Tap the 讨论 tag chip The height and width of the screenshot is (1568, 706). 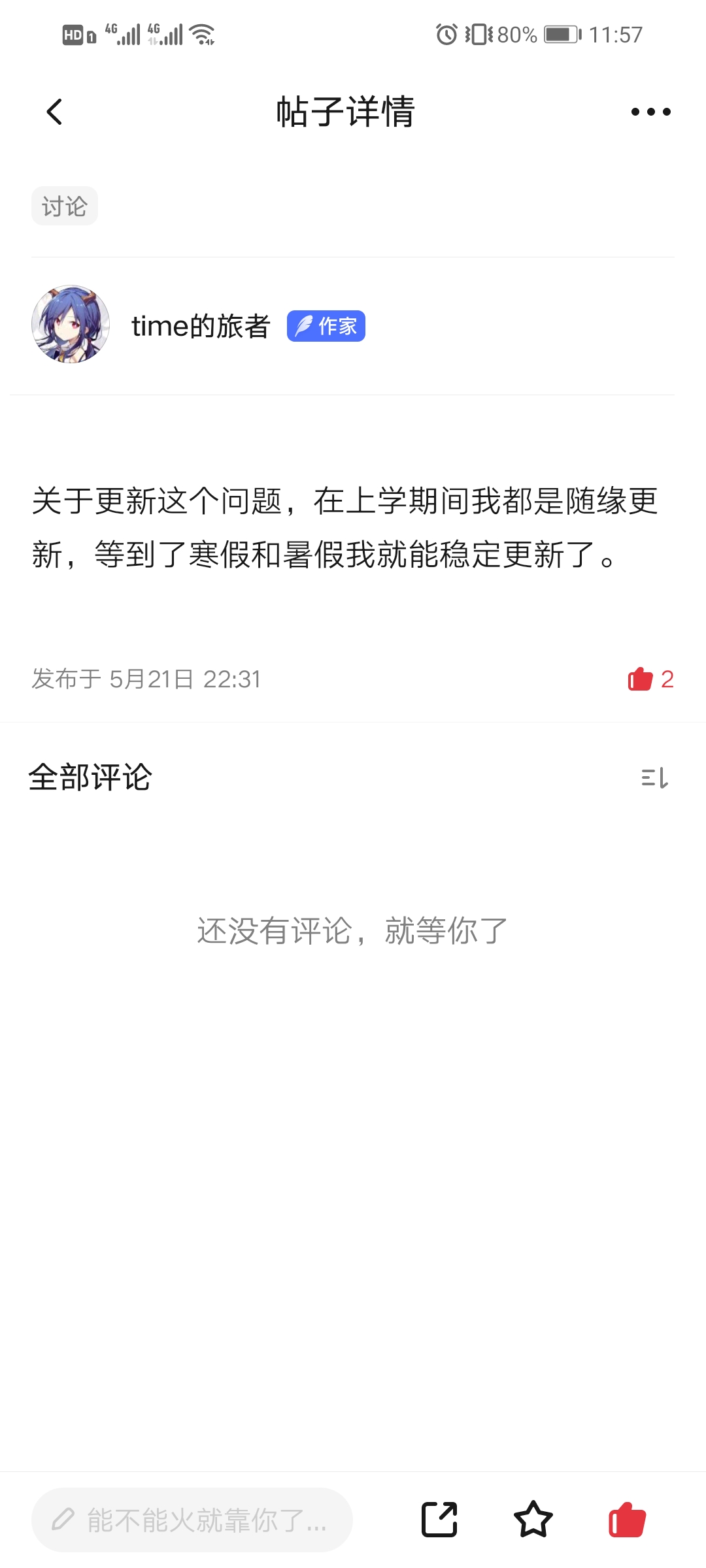coord(65,206)
